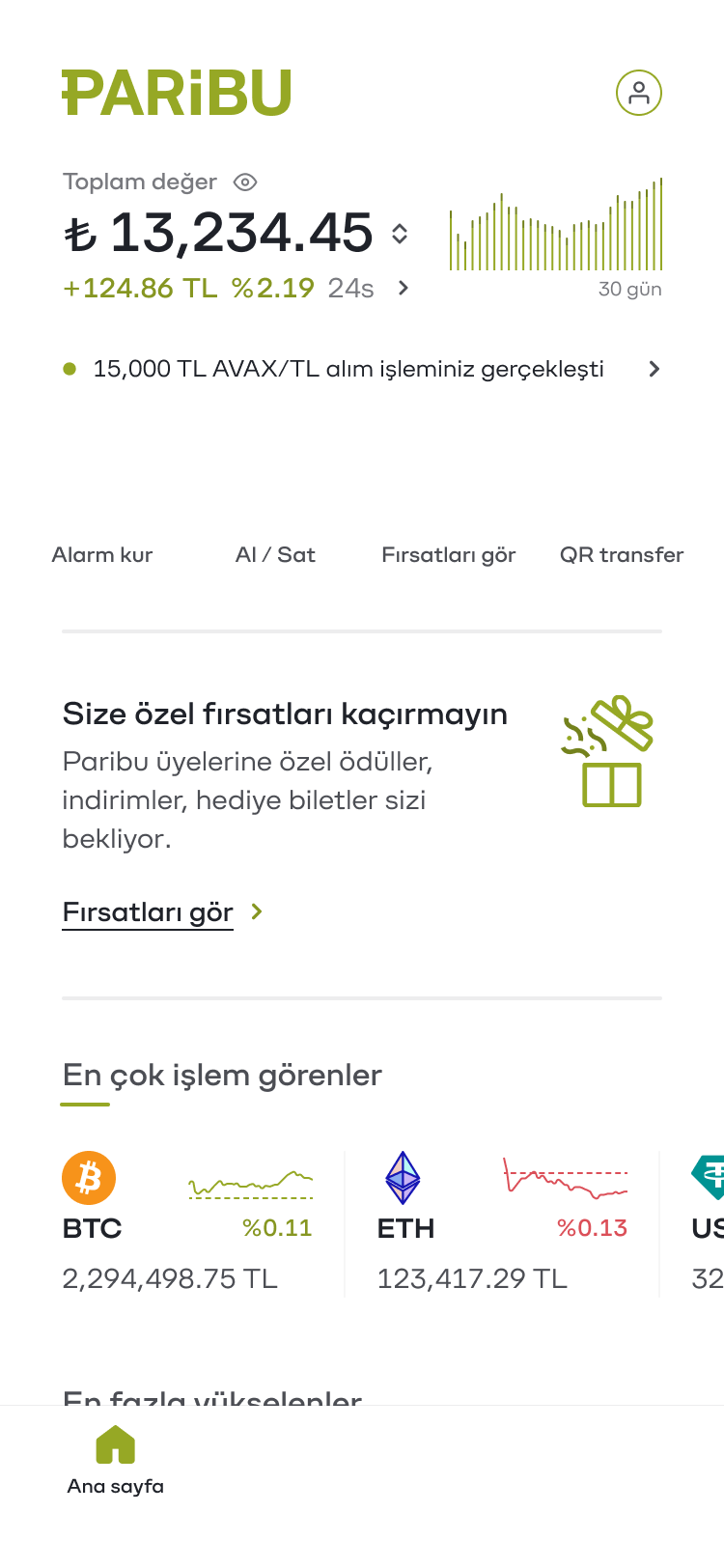Change the total value currency selector
The width and height of the screenshot is (724, 1568).
click(x=400, y=234)
